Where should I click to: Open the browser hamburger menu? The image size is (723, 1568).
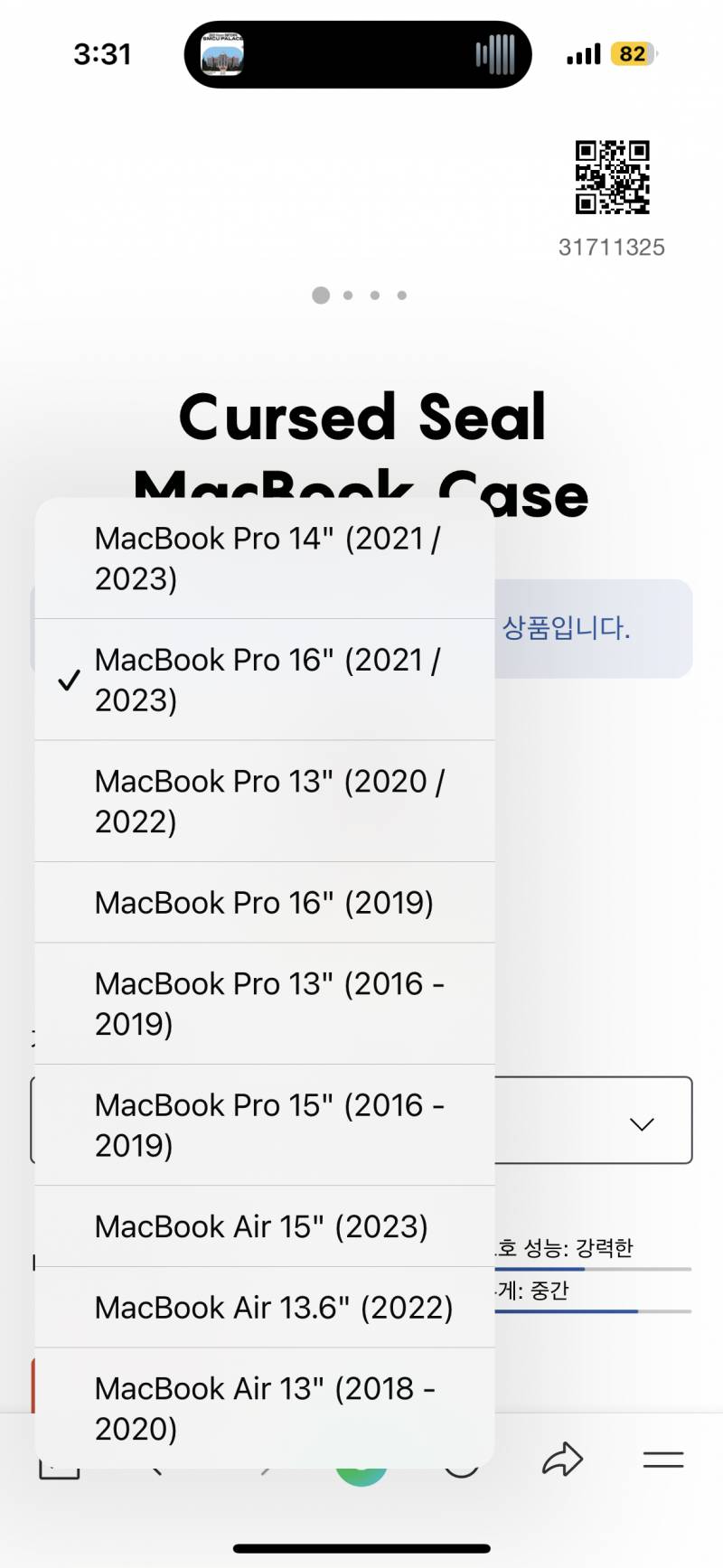[662, 1459]
